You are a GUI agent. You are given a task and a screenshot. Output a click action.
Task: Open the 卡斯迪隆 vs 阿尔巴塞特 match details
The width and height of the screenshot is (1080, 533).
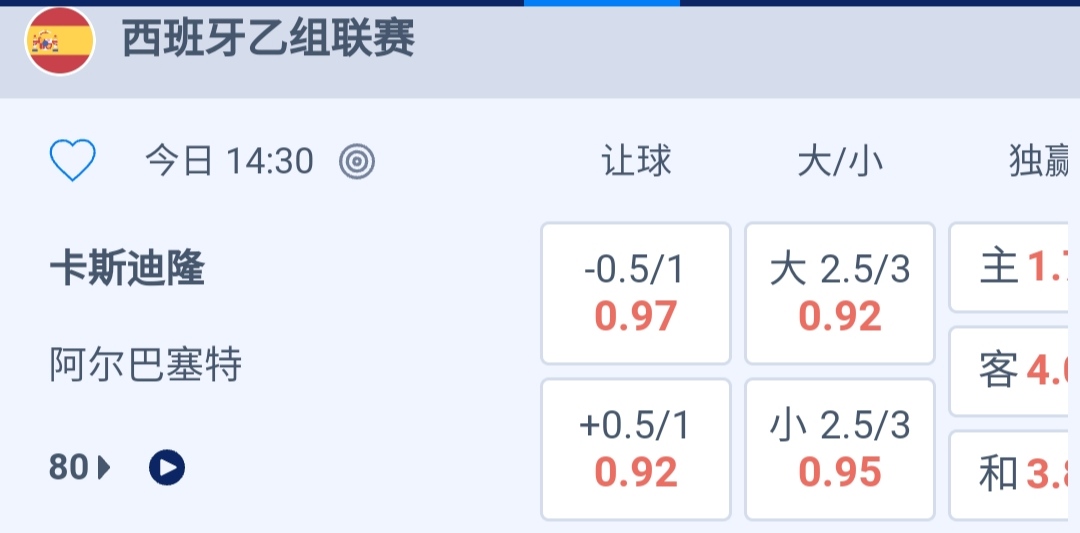click(x=145, y=317)
